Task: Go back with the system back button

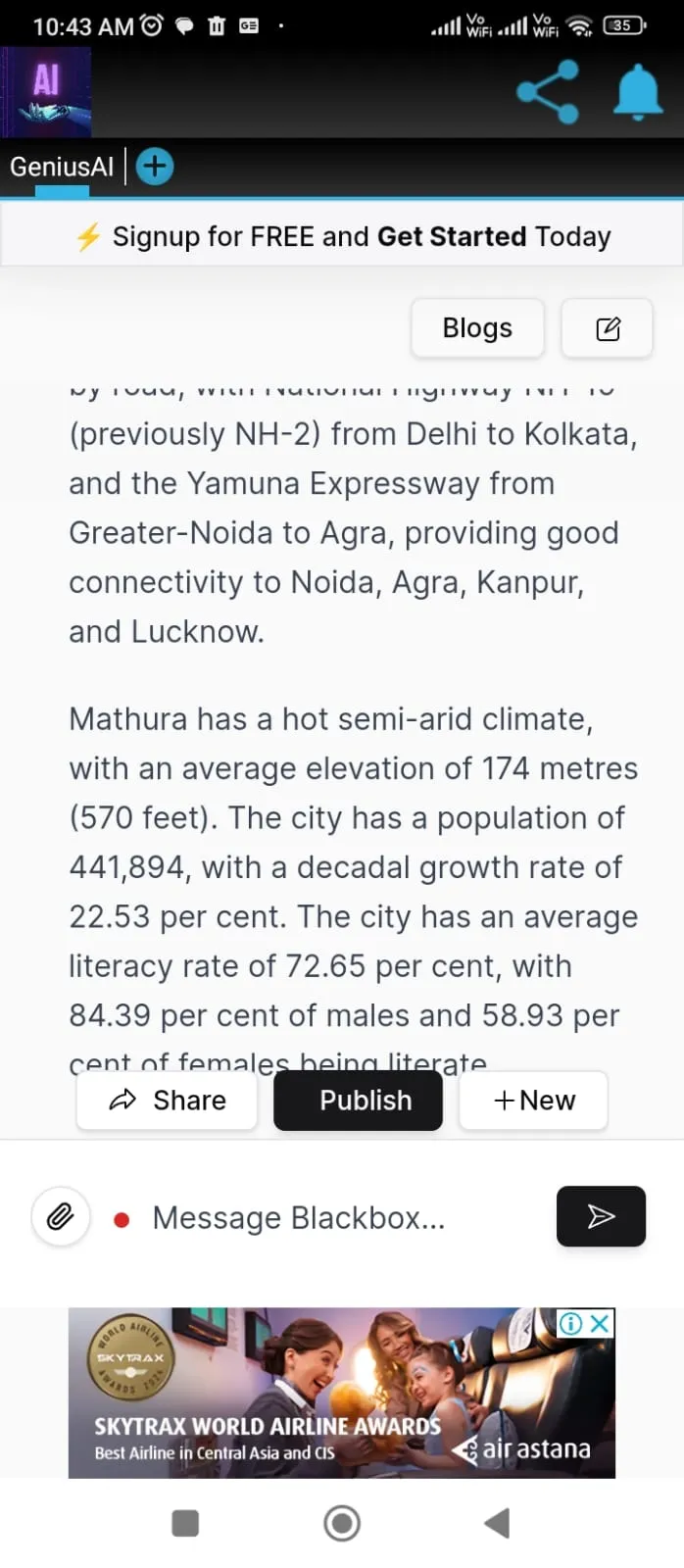Action: [498, 1523]
